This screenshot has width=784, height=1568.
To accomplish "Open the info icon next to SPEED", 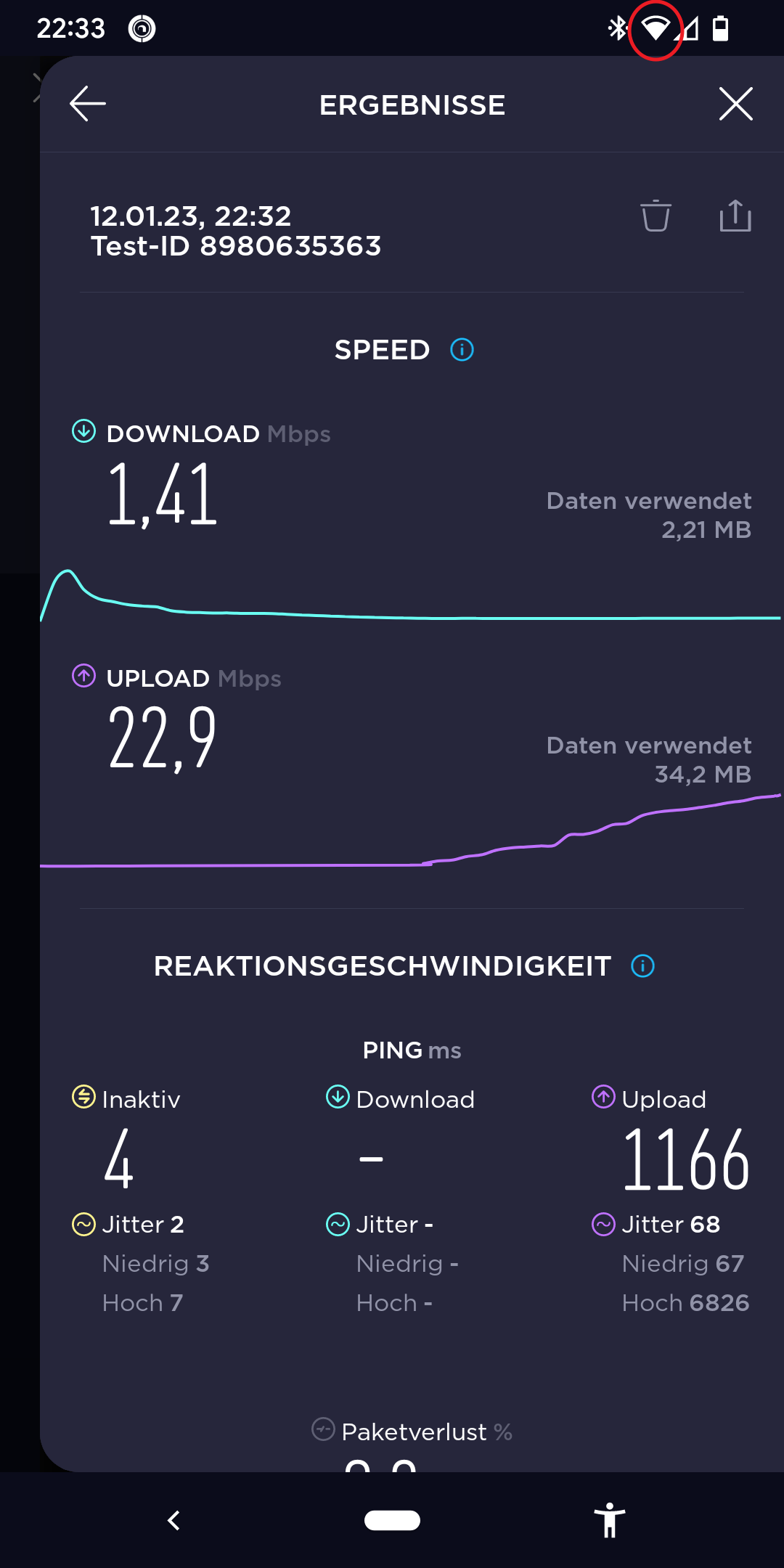I will click(x=462, y=350).
